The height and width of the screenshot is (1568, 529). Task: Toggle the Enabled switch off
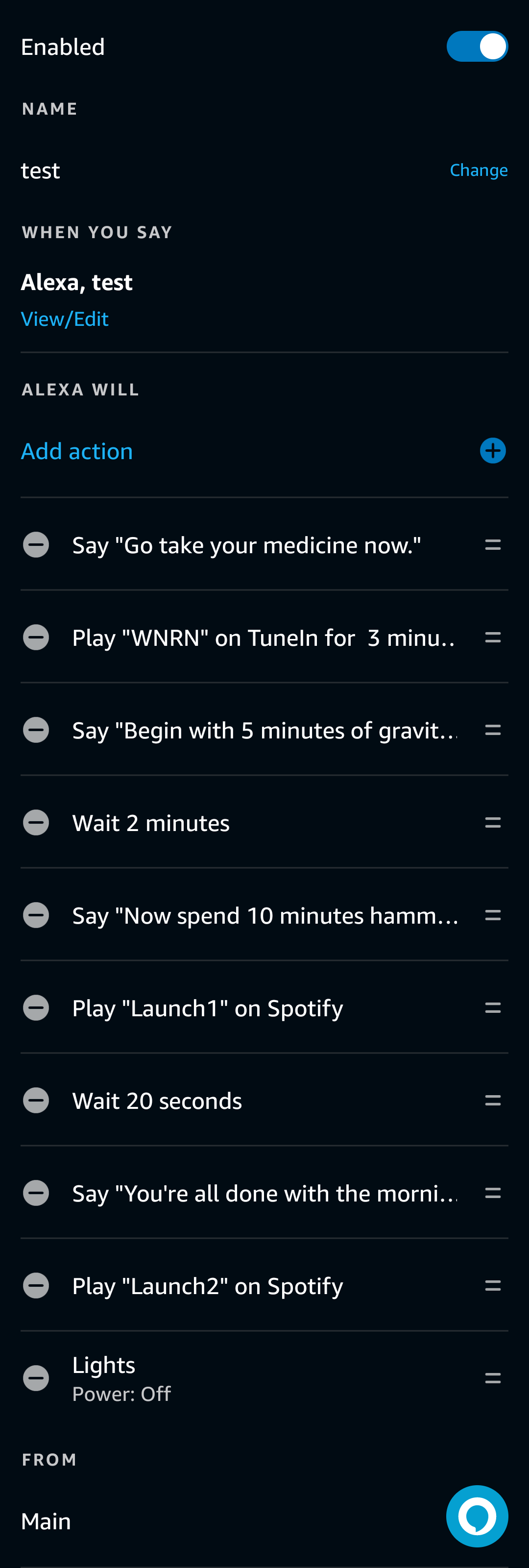pyautogui.click(x=477, y=47)
